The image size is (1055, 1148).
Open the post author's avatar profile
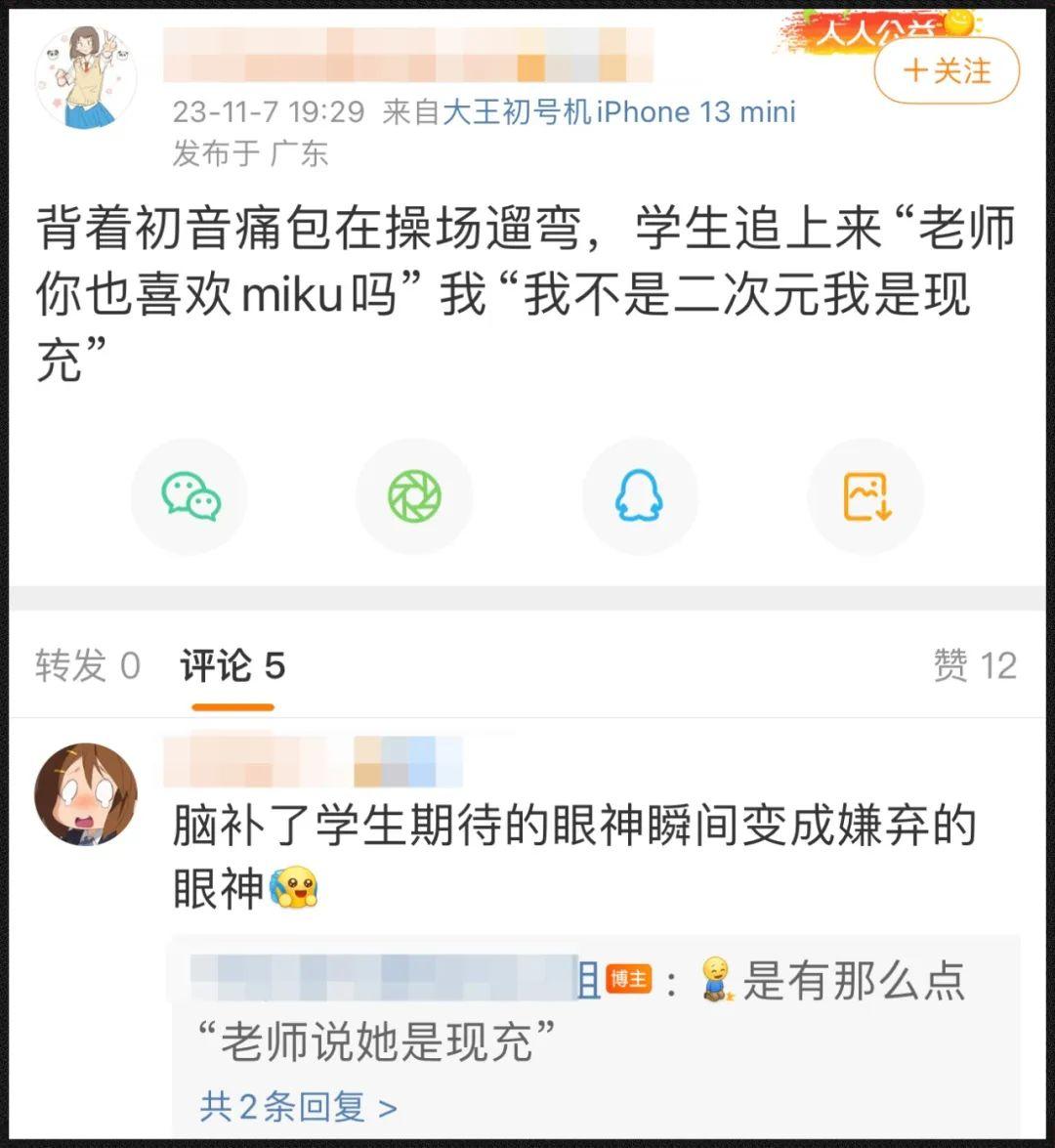click(x=85, y=78)
